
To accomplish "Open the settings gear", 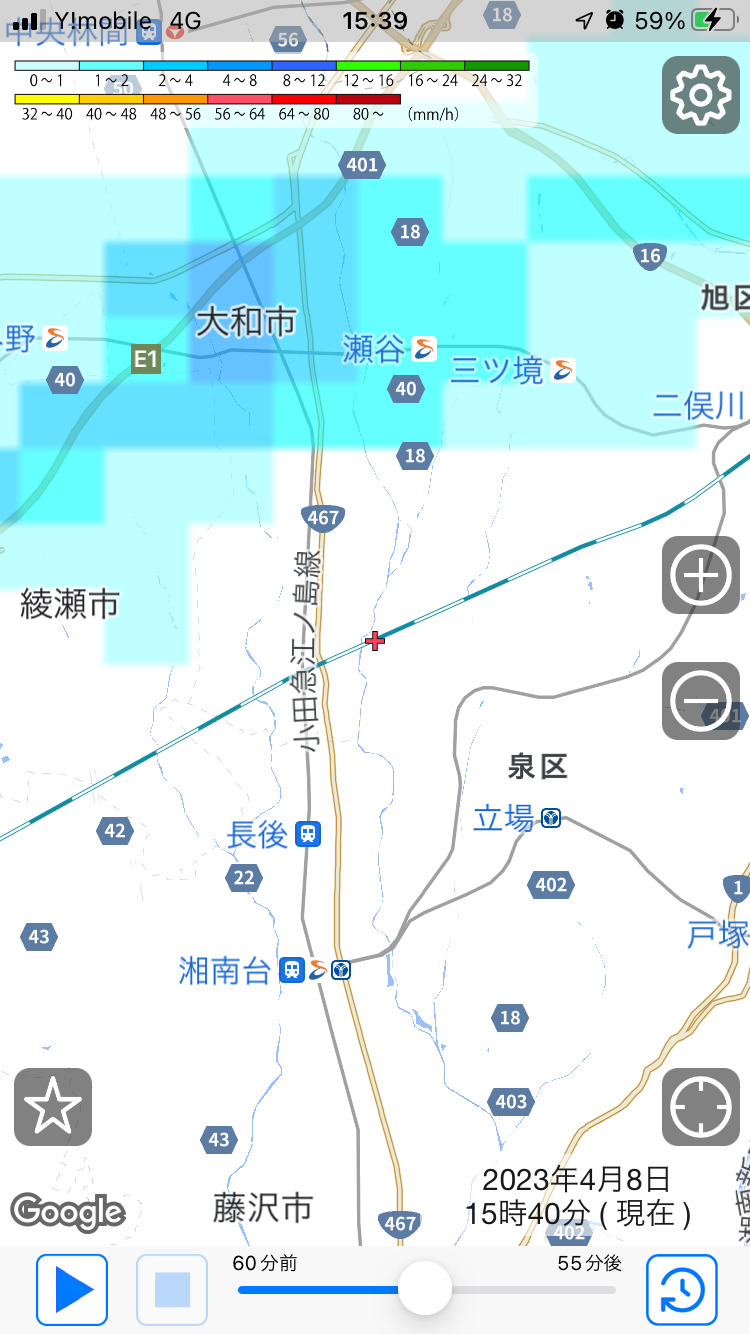I will (x=700, y=96).
